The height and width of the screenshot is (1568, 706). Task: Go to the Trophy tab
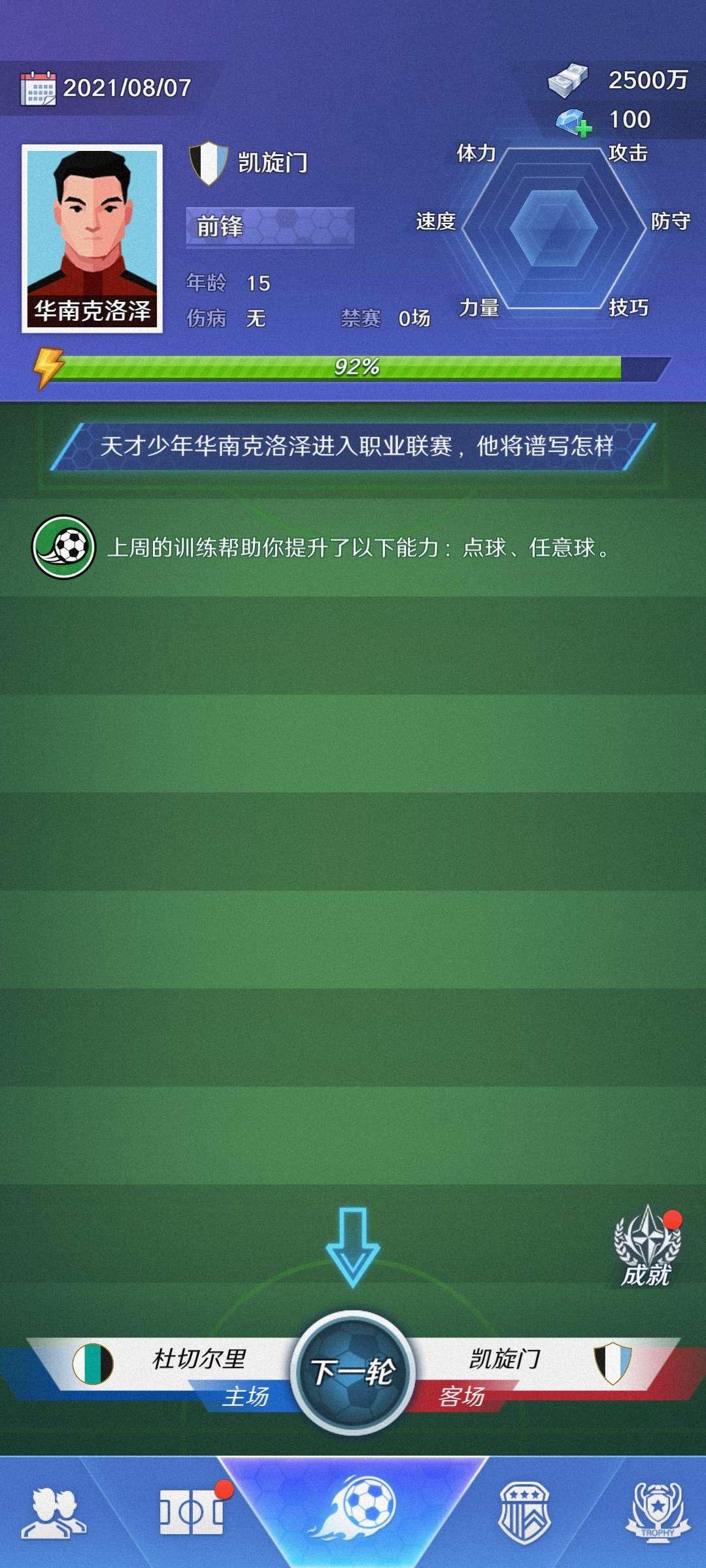click(x=656, y=1513)
